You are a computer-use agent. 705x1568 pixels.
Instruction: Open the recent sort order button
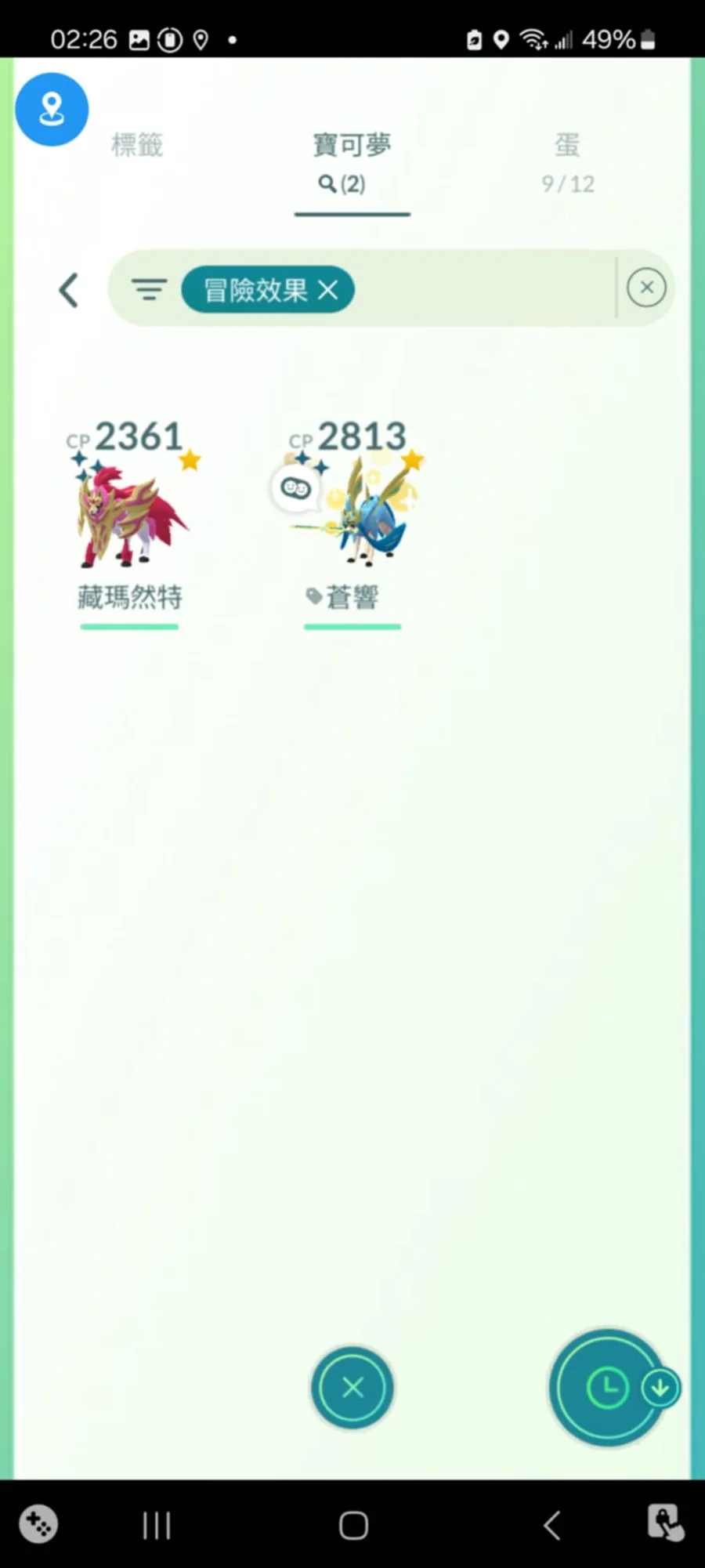[609, 1388]
